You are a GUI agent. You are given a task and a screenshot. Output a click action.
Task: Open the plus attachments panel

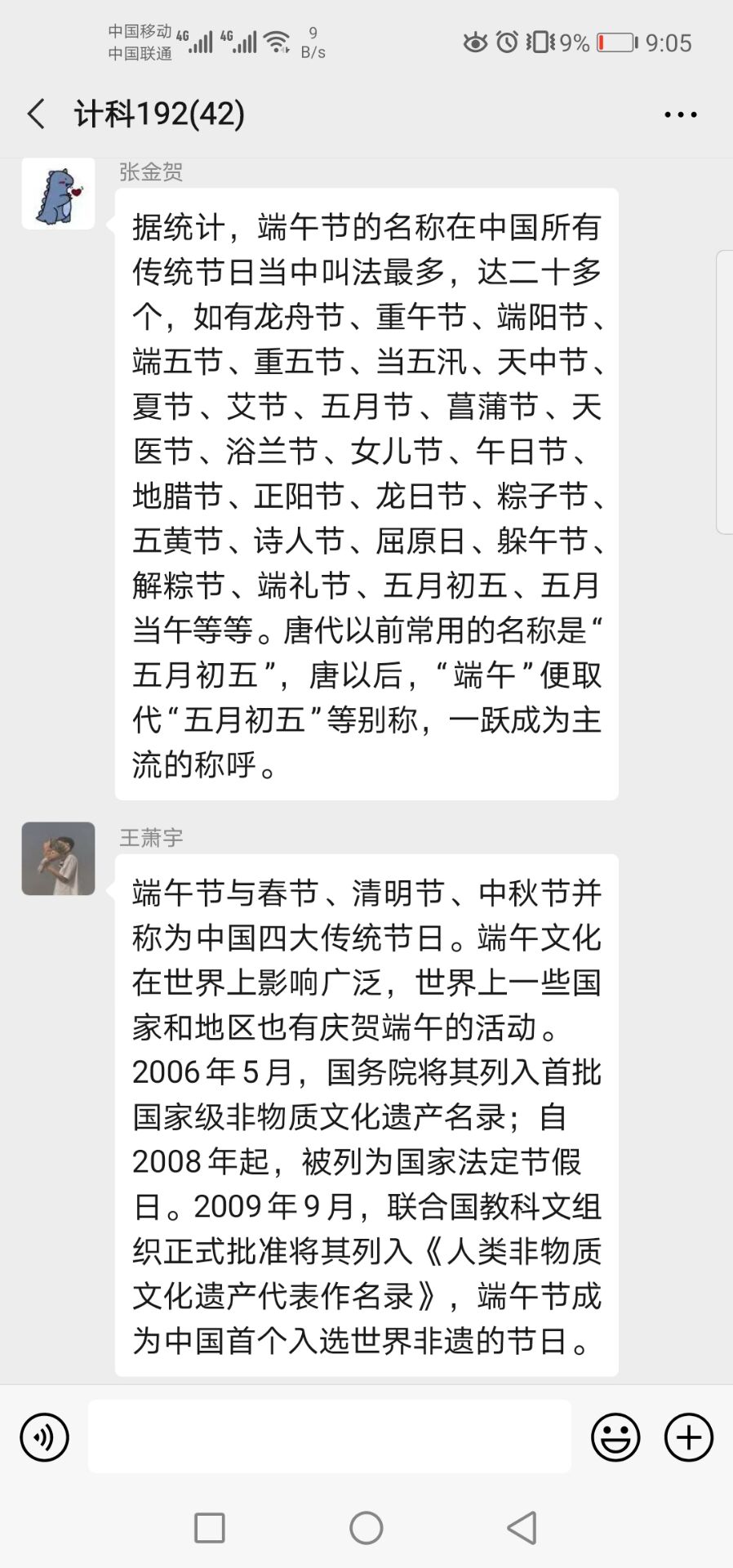point(689,1437)
